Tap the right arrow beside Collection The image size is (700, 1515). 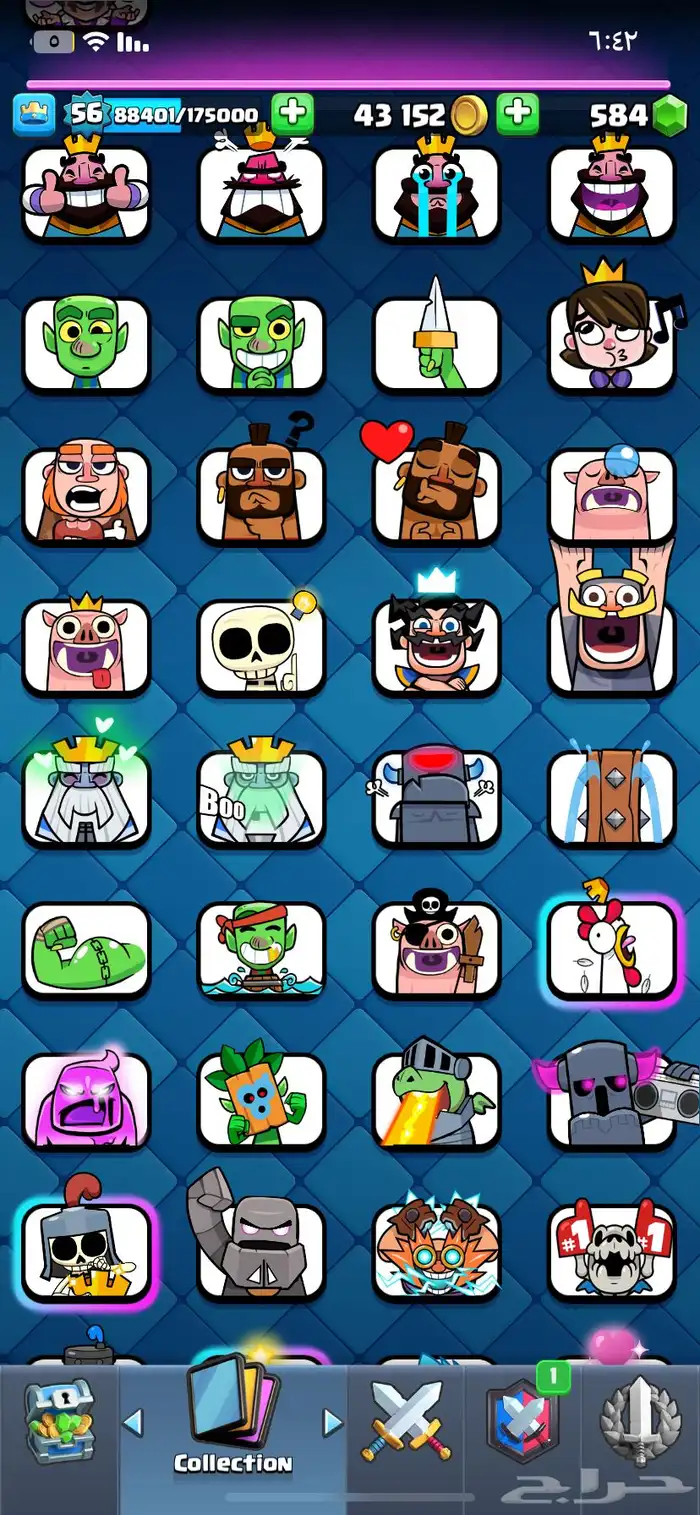(332, 1422)
